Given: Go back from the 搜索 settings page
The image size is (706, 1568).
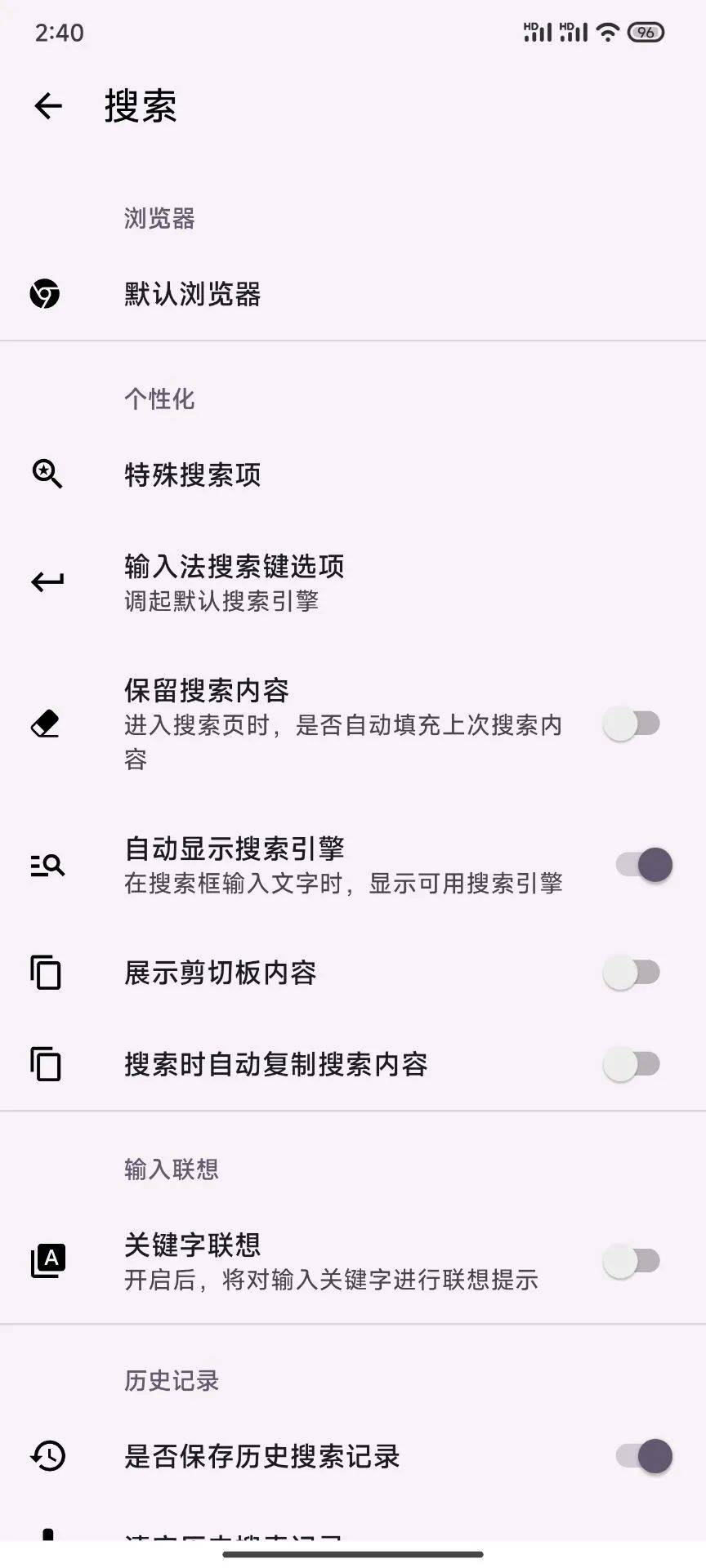Looking at the screenshot, I should tap(48, 106).
